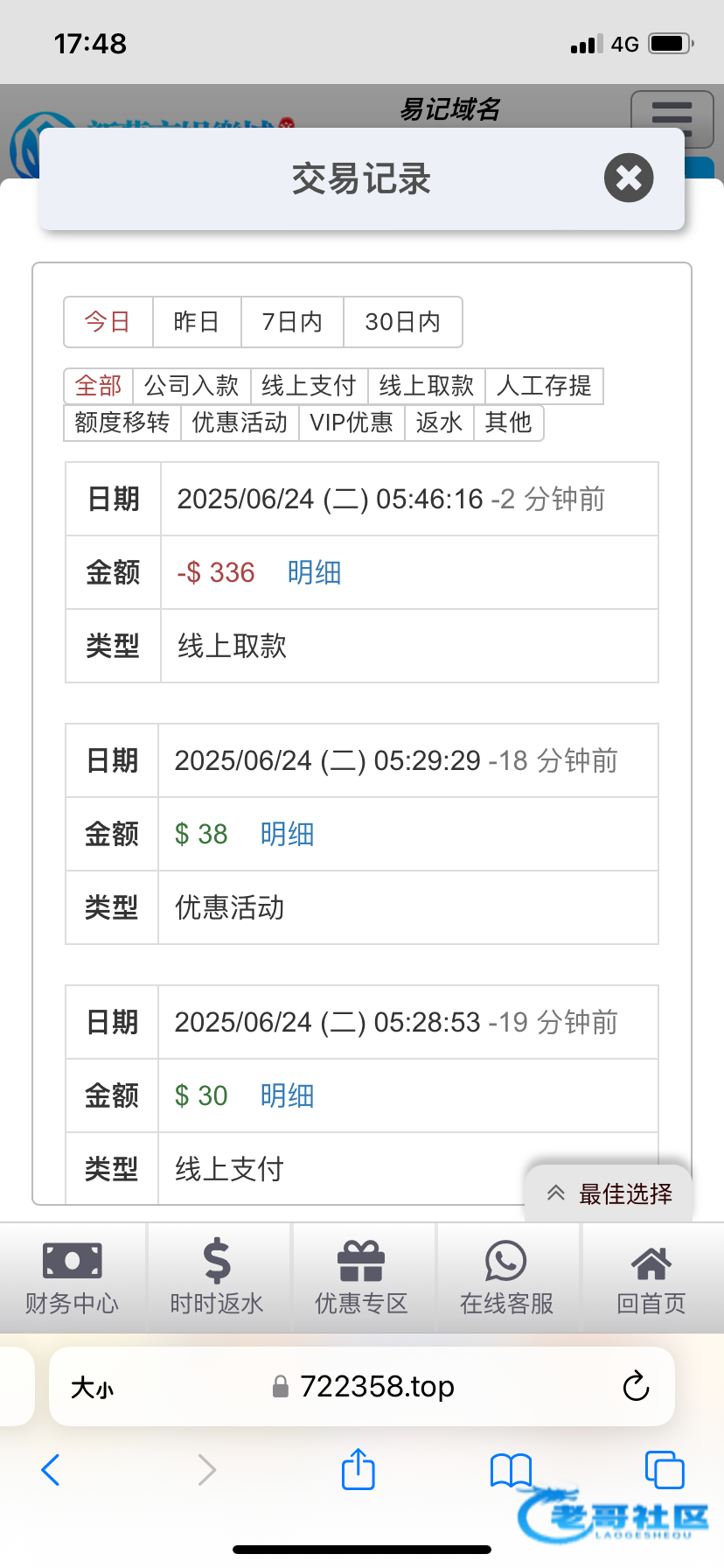Return via 回首页 button
Screen dimensions: 724x1568
point(651,1278)
